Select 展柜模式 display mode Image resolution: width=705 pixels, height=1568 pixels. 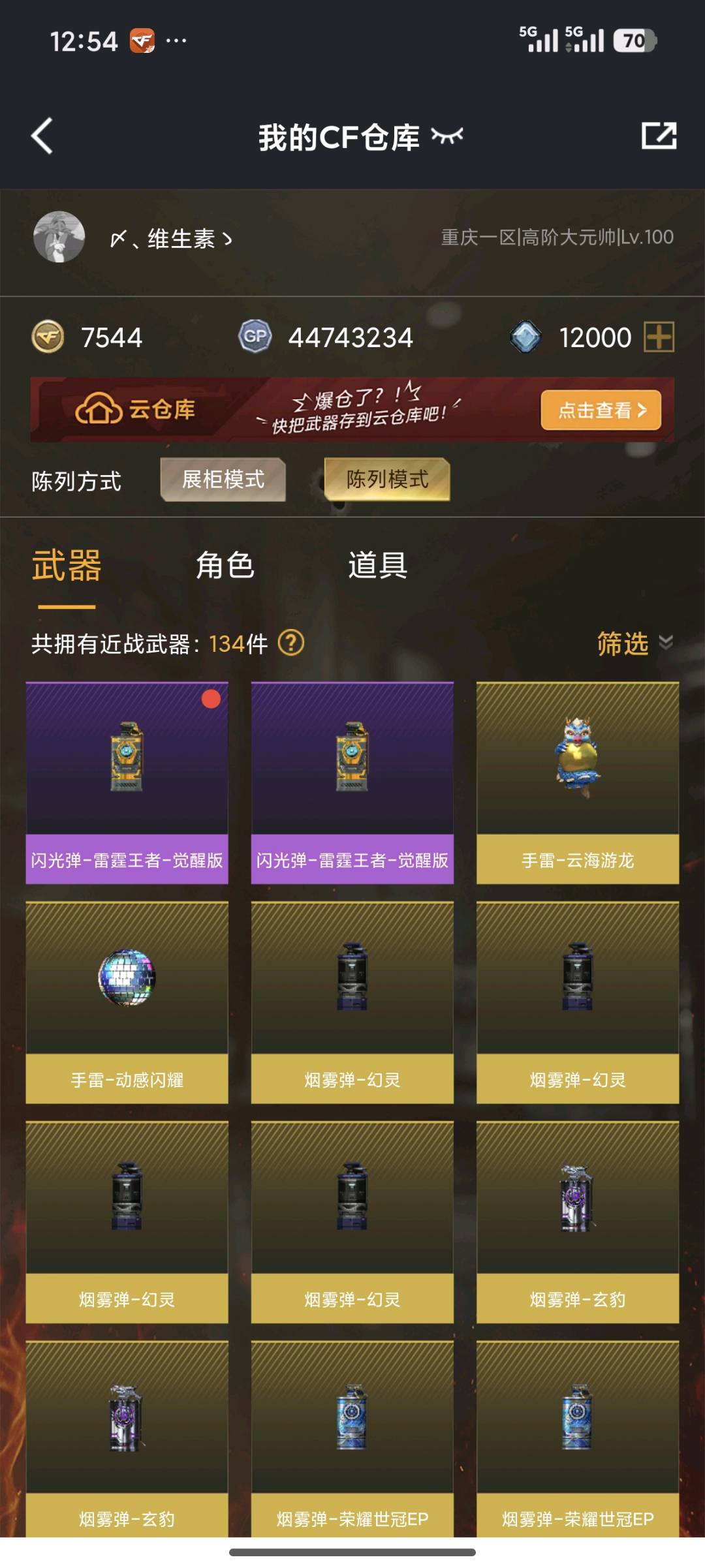[223, 480]
